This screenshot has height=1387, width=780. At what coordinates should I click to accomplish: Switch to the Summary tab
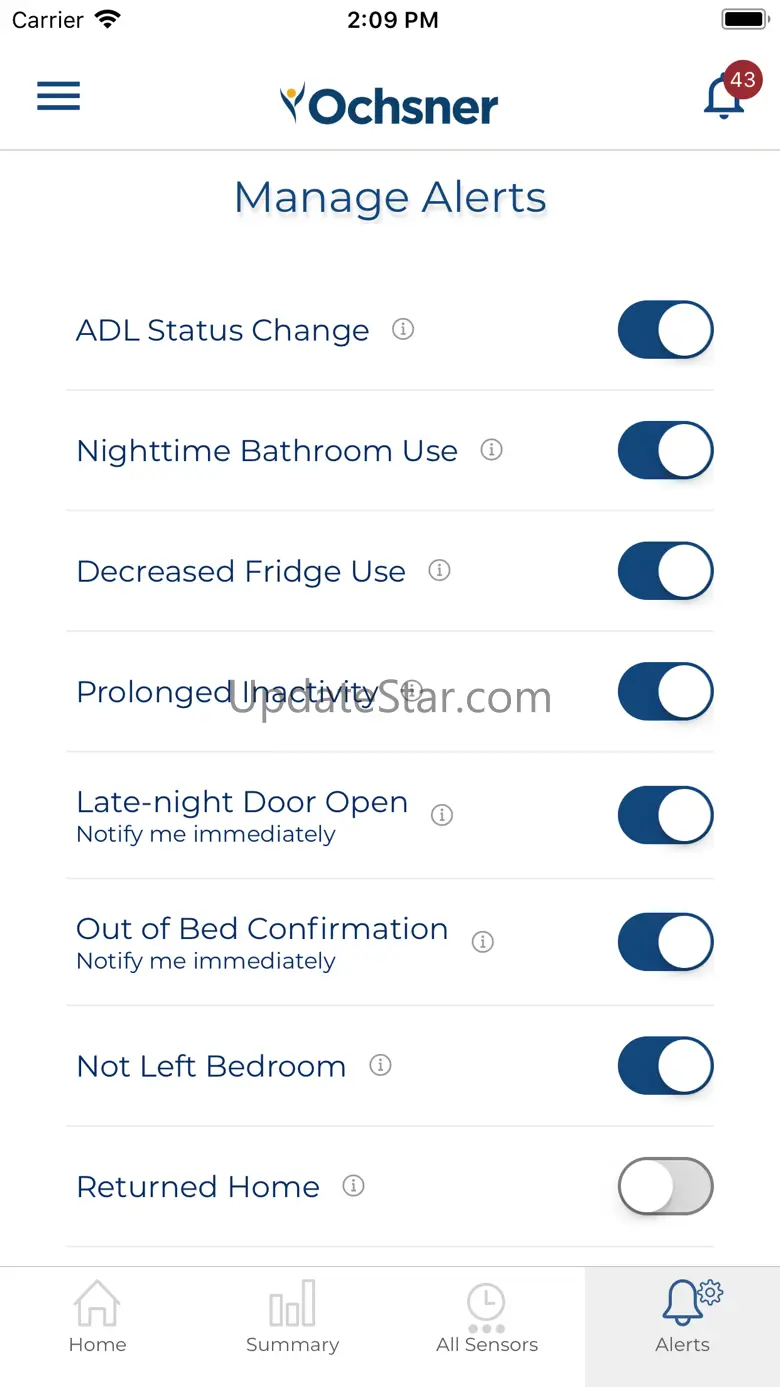click(292, 1318)
